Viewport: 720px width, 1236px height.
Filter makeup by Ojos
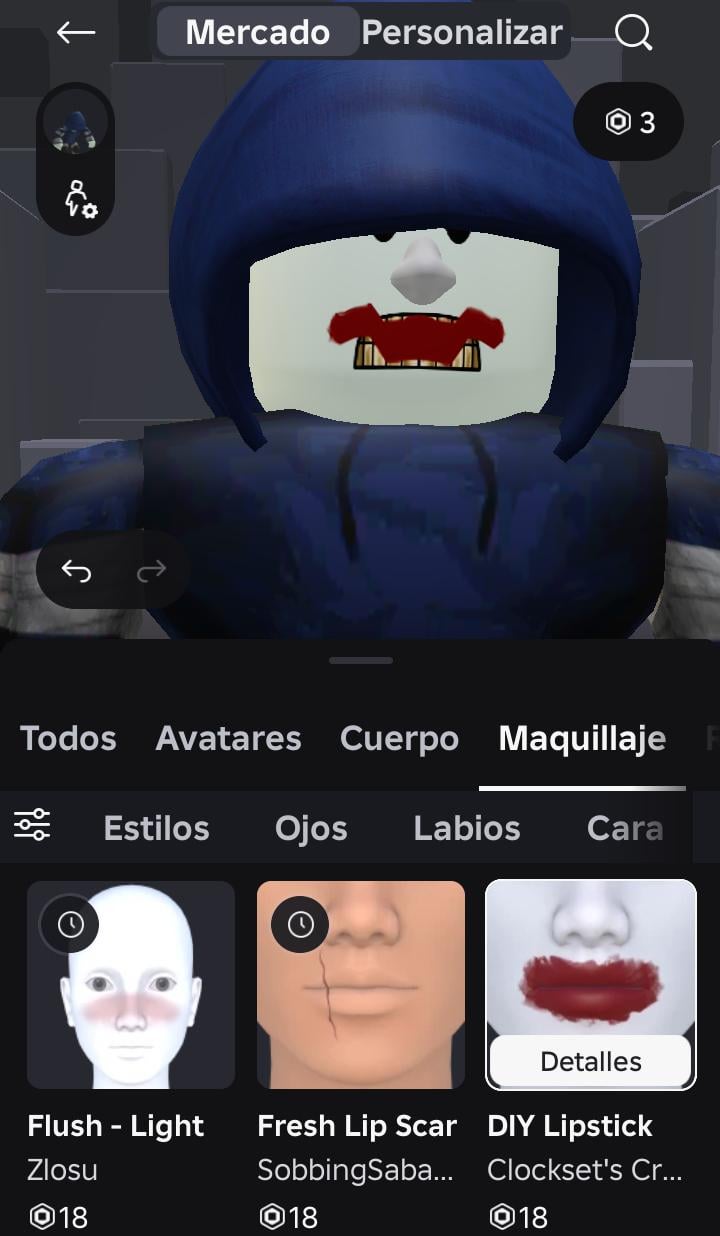pos(311,828)
